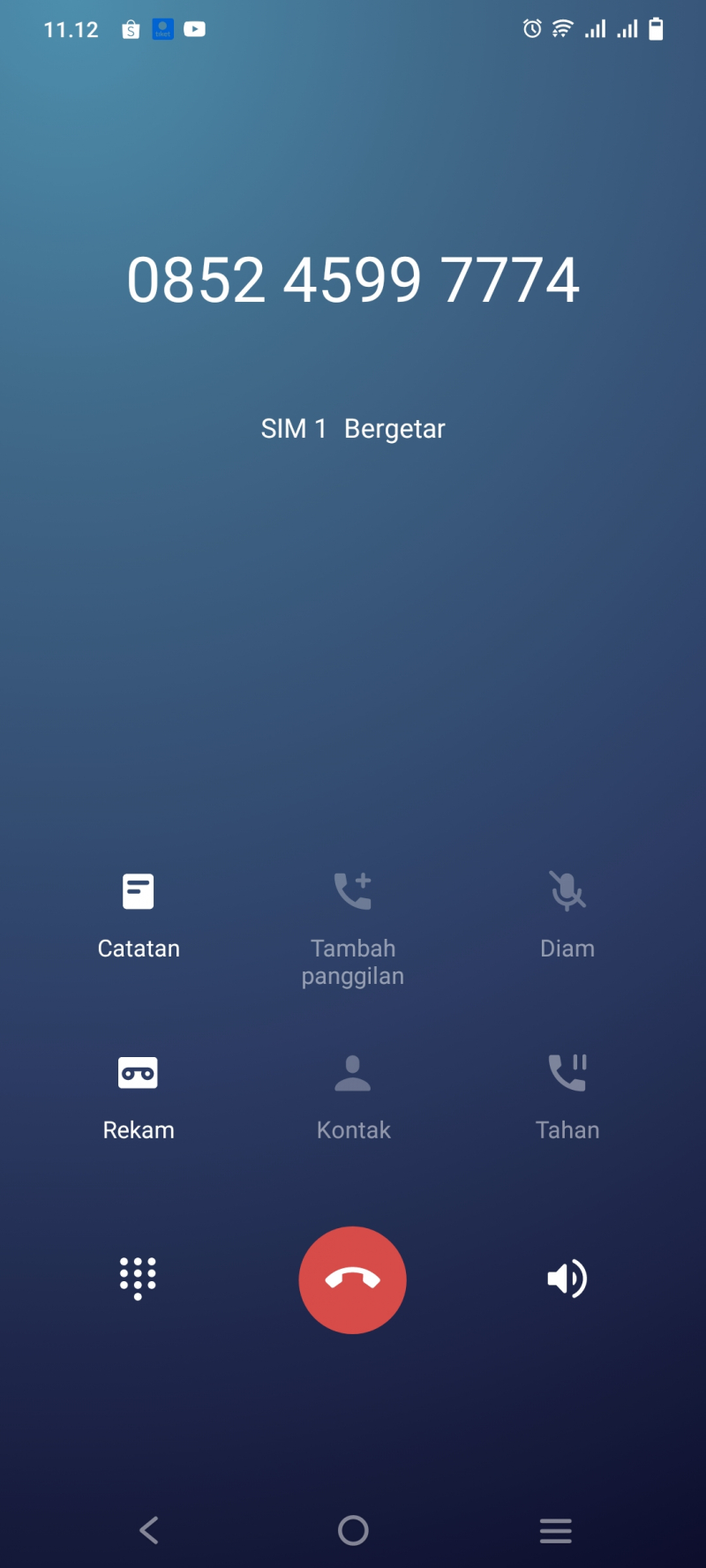706x1568 pixels.
Task: Open the YouTube notification icon
Action: click(194, 29)
